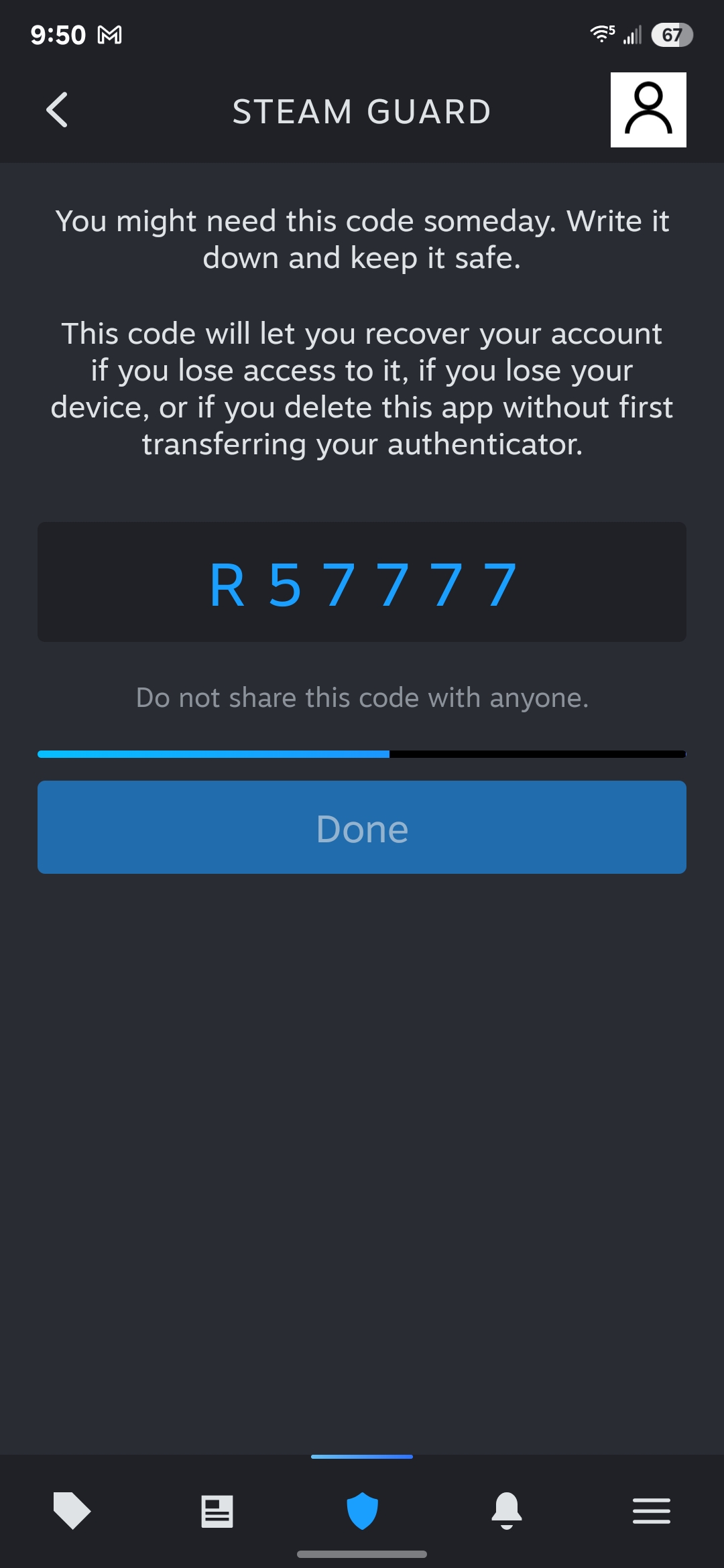Image resolution: width=724 pixels, height=1568 pixels.
Task: Select the Steam Guard shield tab
Action: (x=362, y=1511)
